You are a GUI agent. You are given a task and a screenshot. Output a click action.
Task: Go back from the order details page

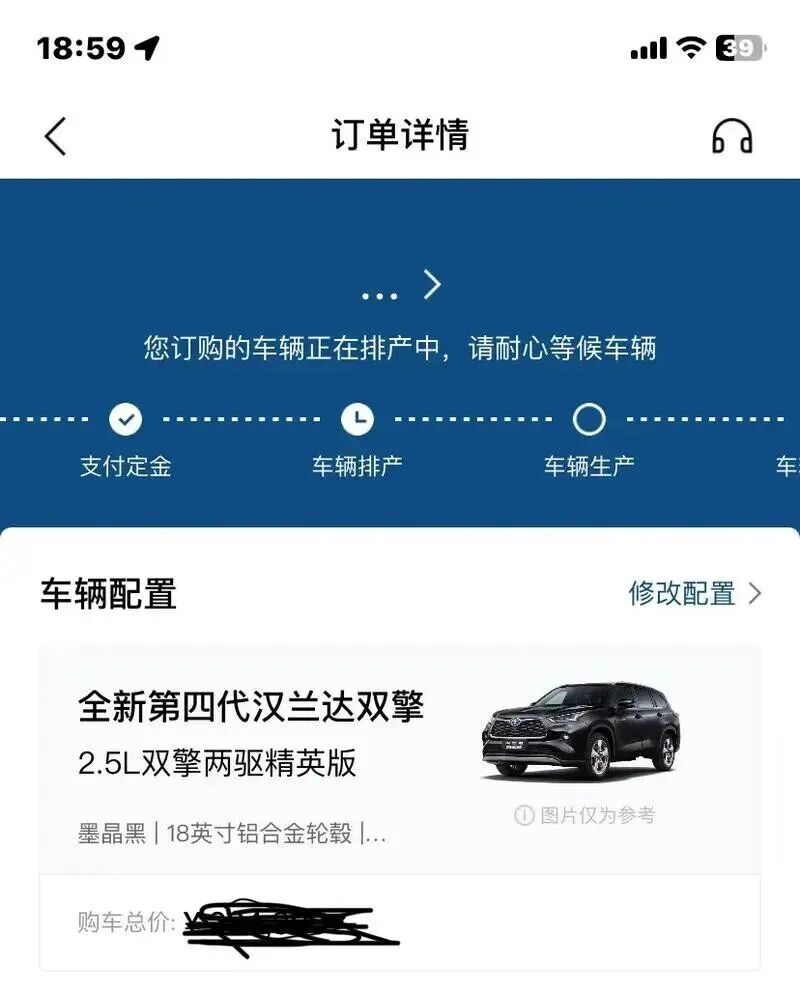(56, 136)
